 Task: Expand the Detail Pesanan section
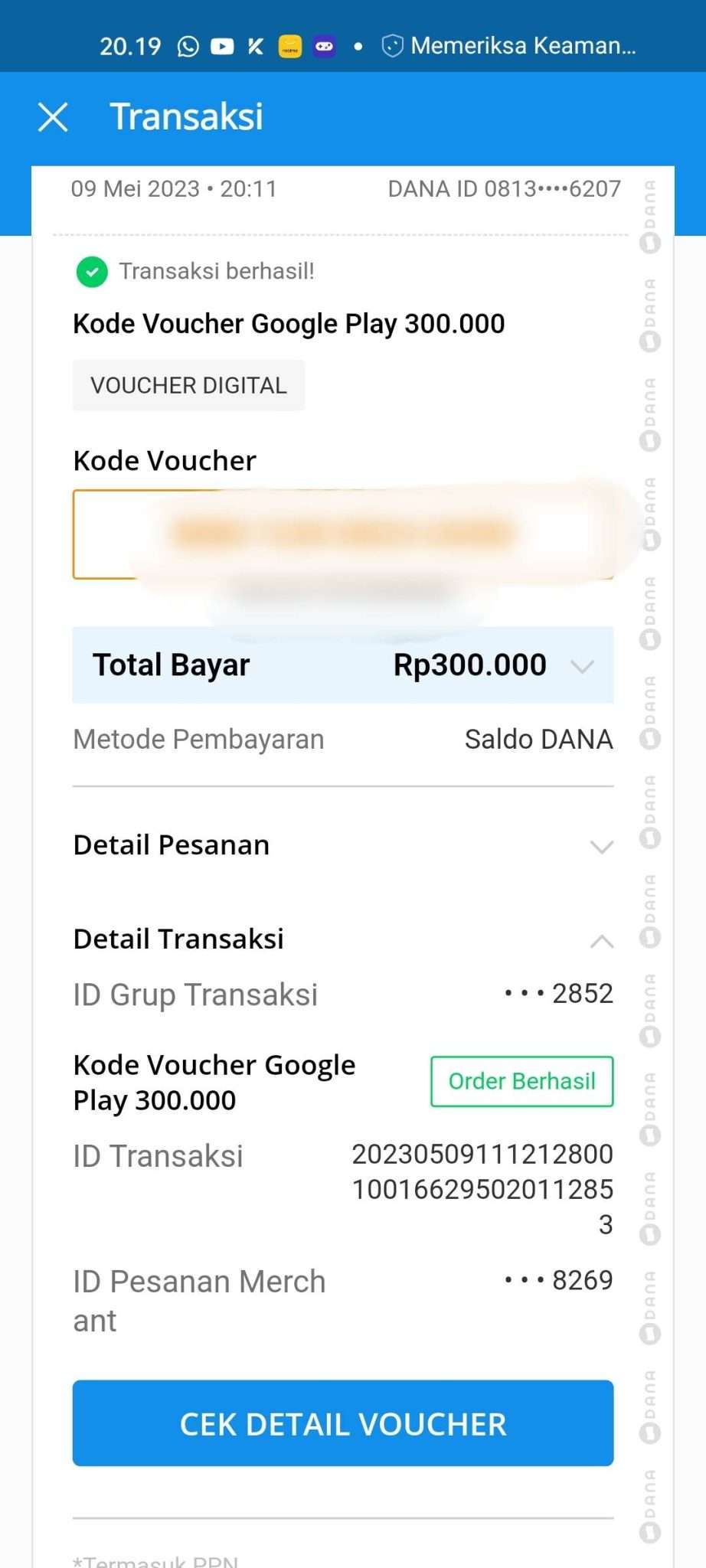pos(602,846)
